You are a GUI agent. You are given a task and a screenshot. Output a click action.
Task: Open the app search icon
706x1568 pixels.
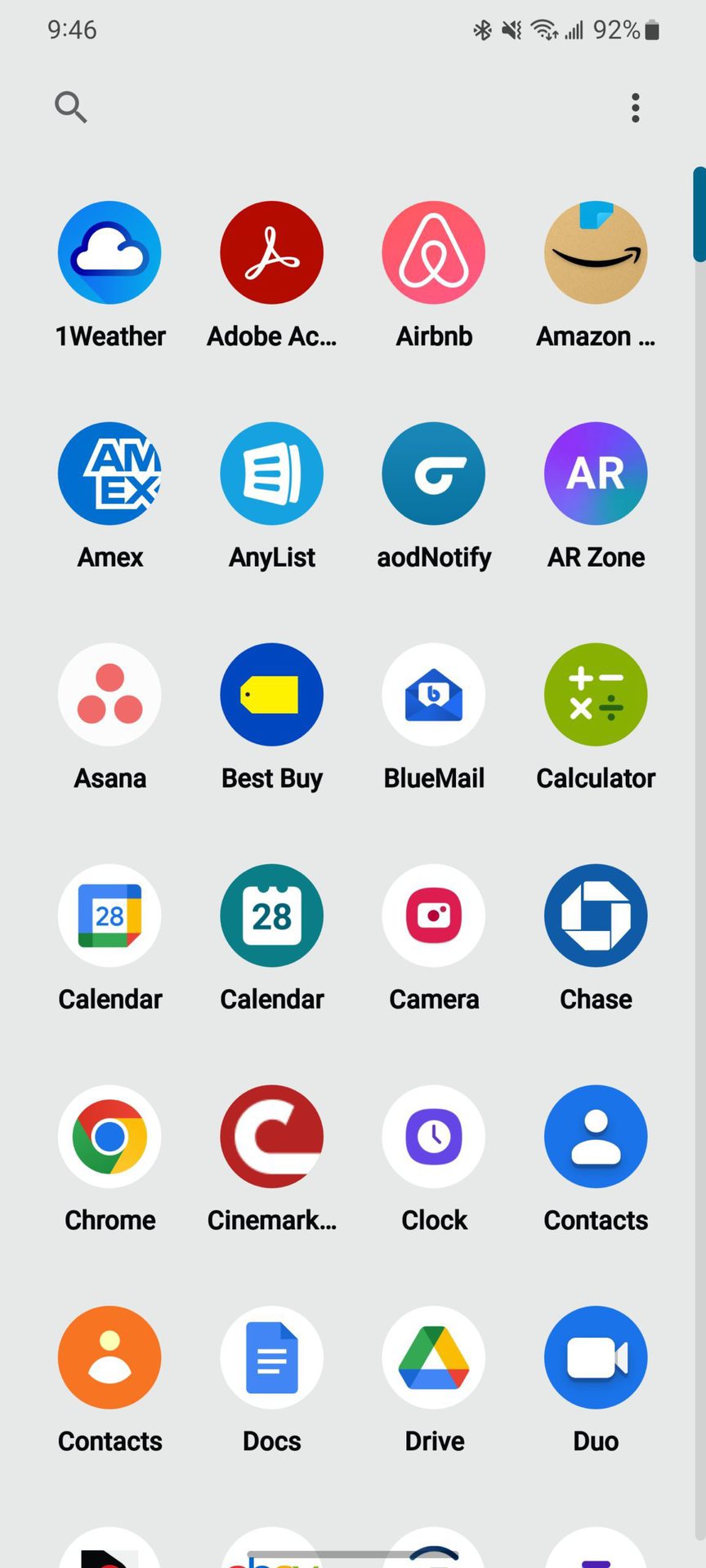70,107
